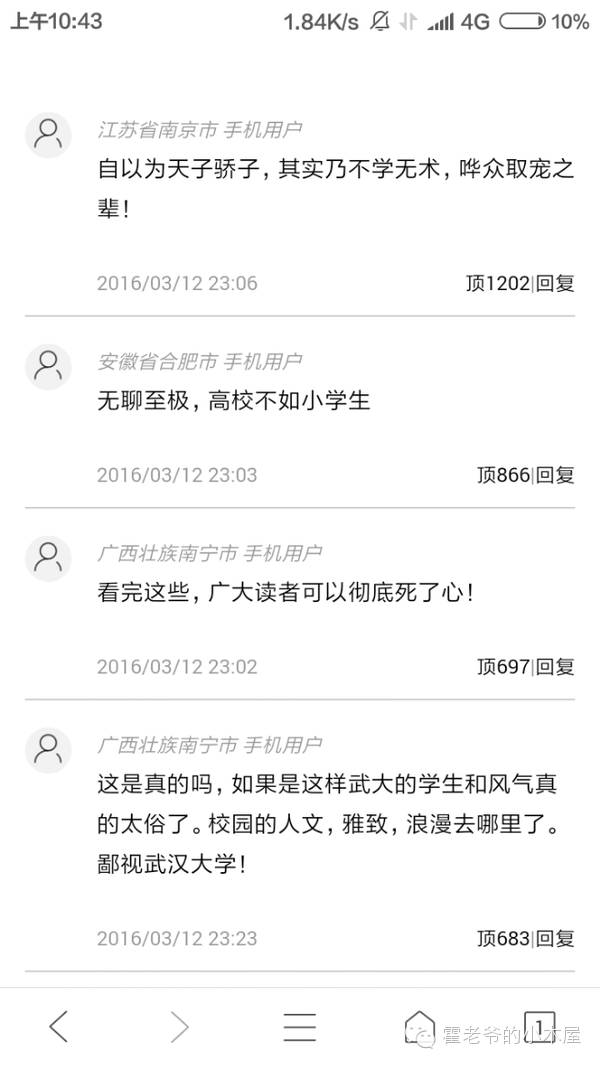Upvote the Nanjing comment with 顶1202
600x1066 pixels.
[x=497, y=283]
